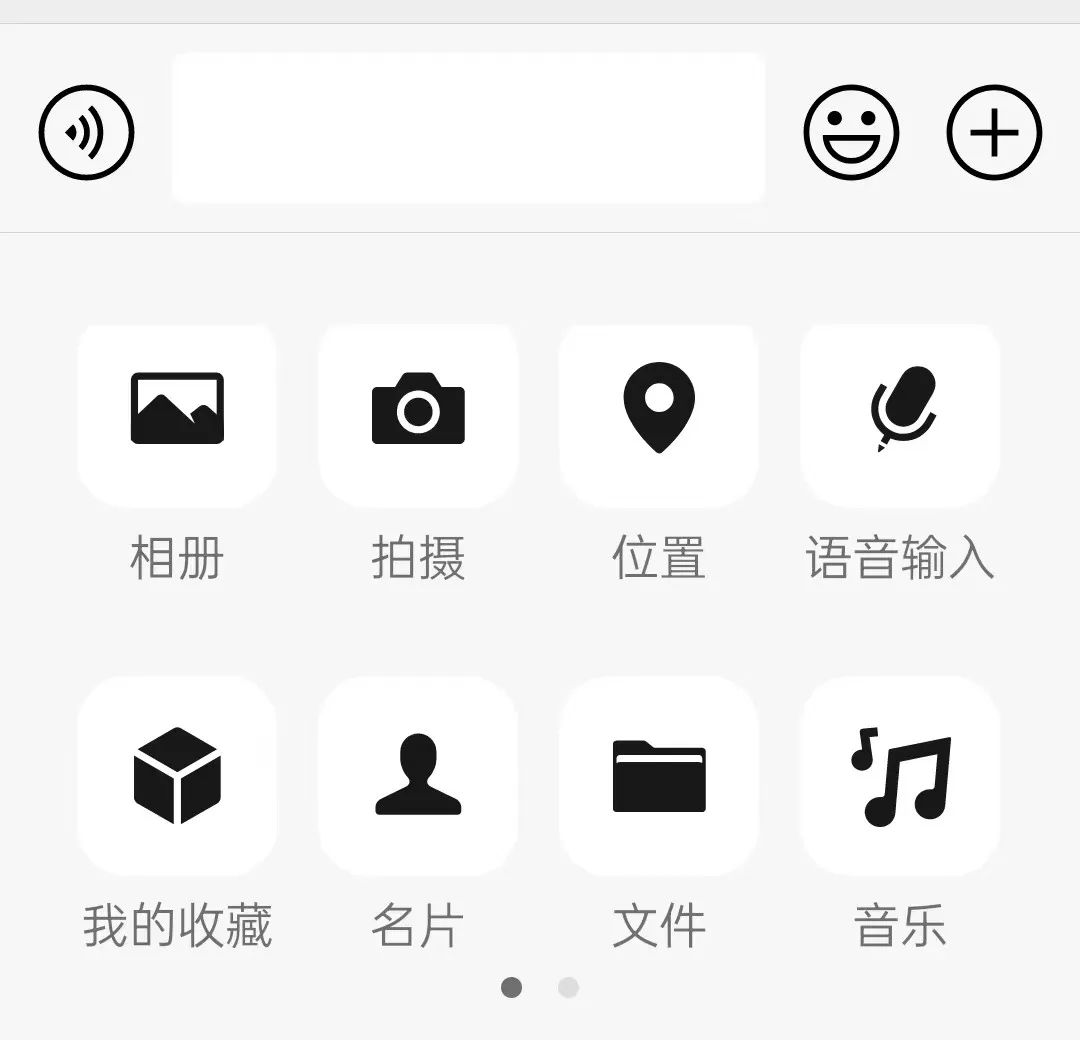Send a contact card via 名片
This screenshot has height=1040, width=1080.
coord(418,776)
